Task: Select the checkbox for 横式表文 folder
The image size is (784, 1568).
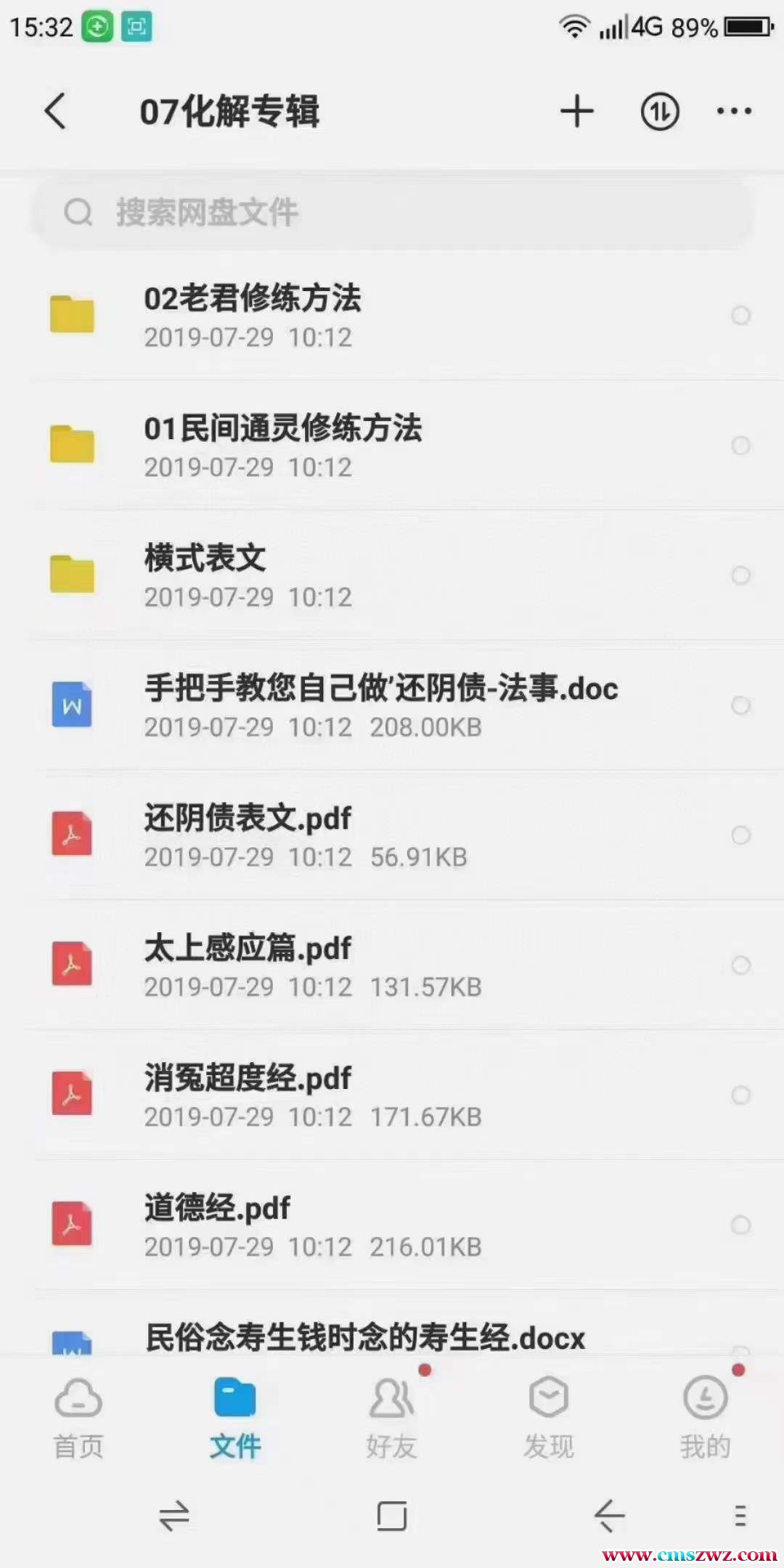Action: (740, 575)
